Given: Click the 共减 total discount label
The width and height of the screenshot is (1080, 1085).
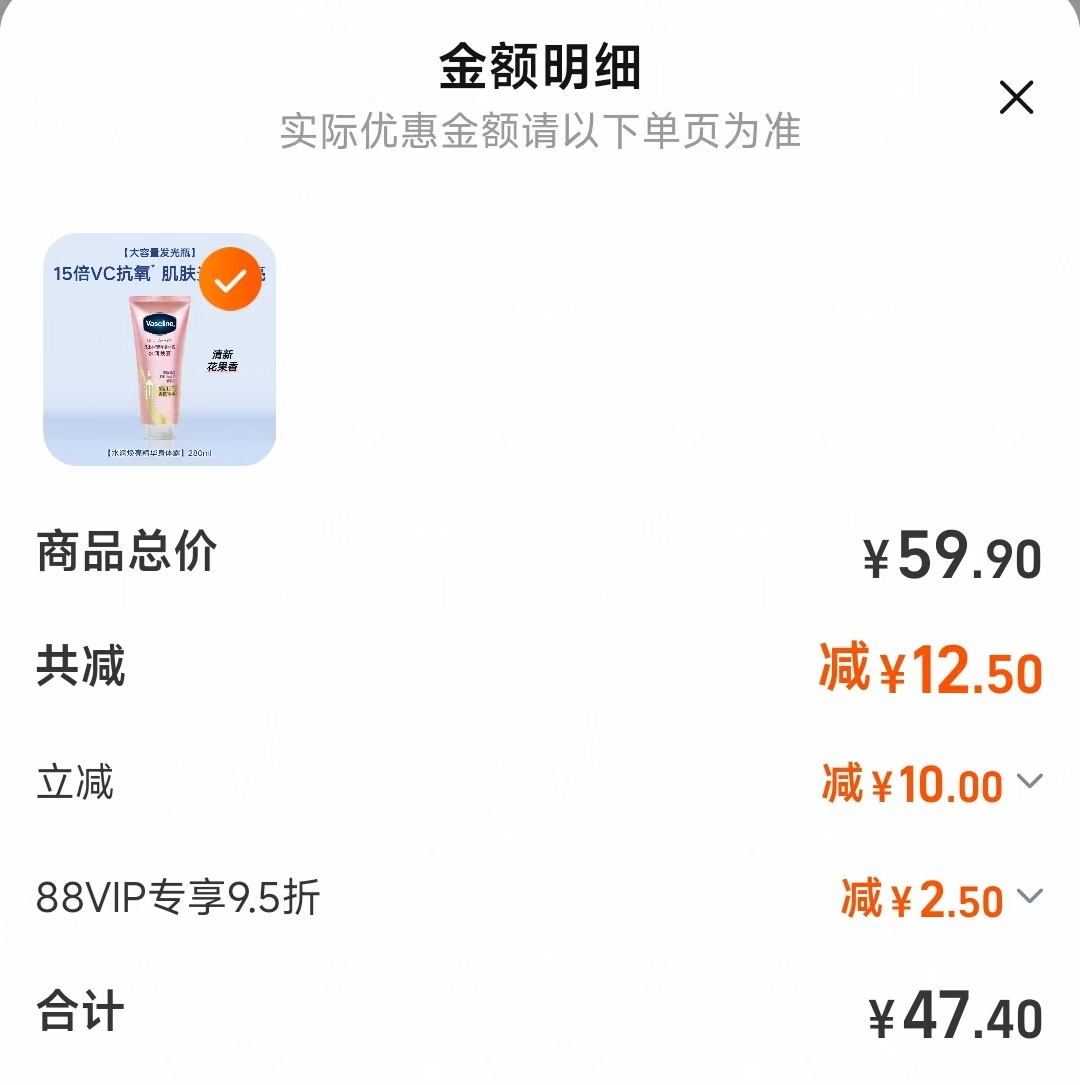Looking at the screenshot, I should pyautogui.click(x=80, y=670).
